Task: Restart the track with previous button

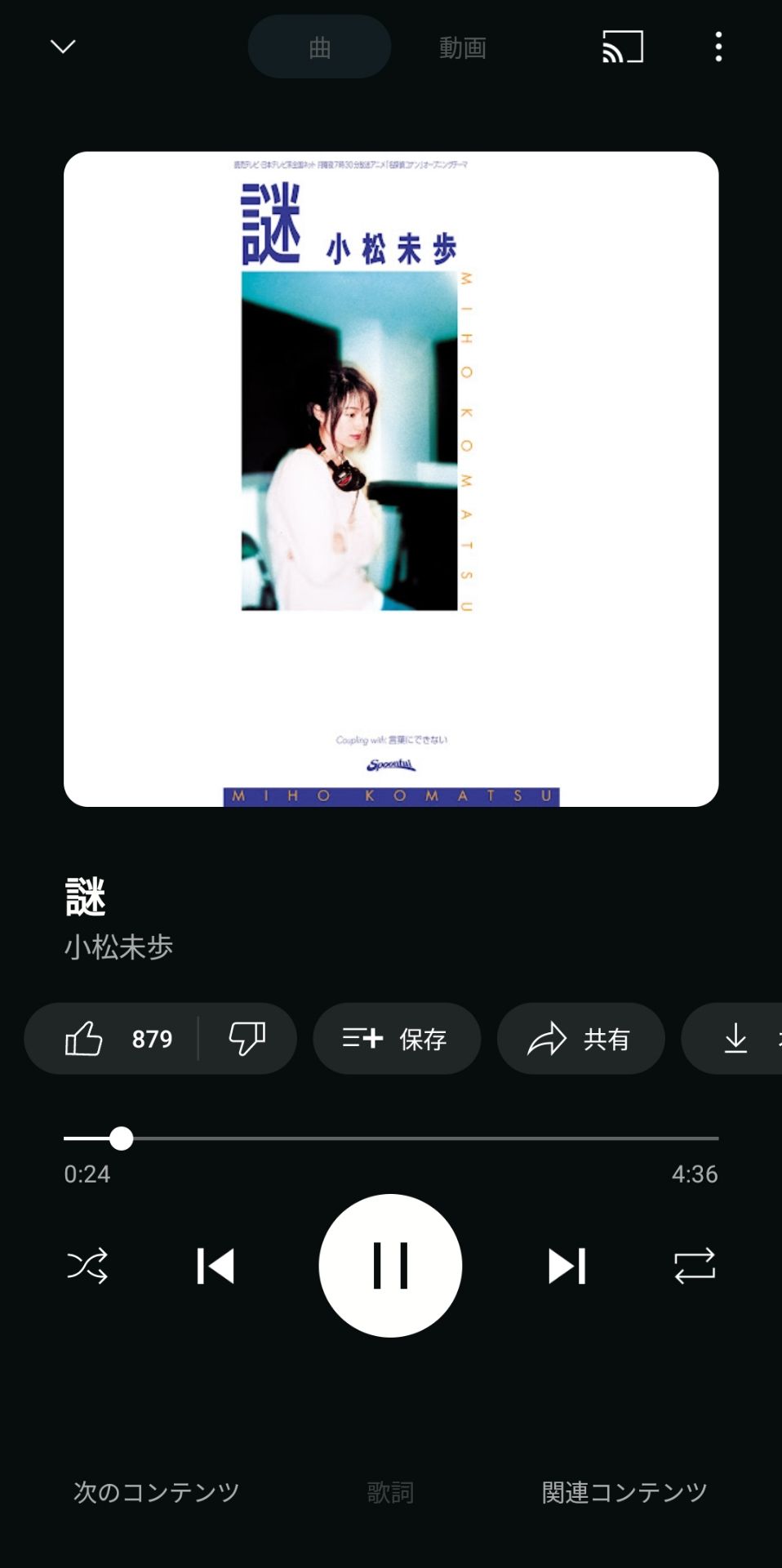Action: (x=215, y=1266)
